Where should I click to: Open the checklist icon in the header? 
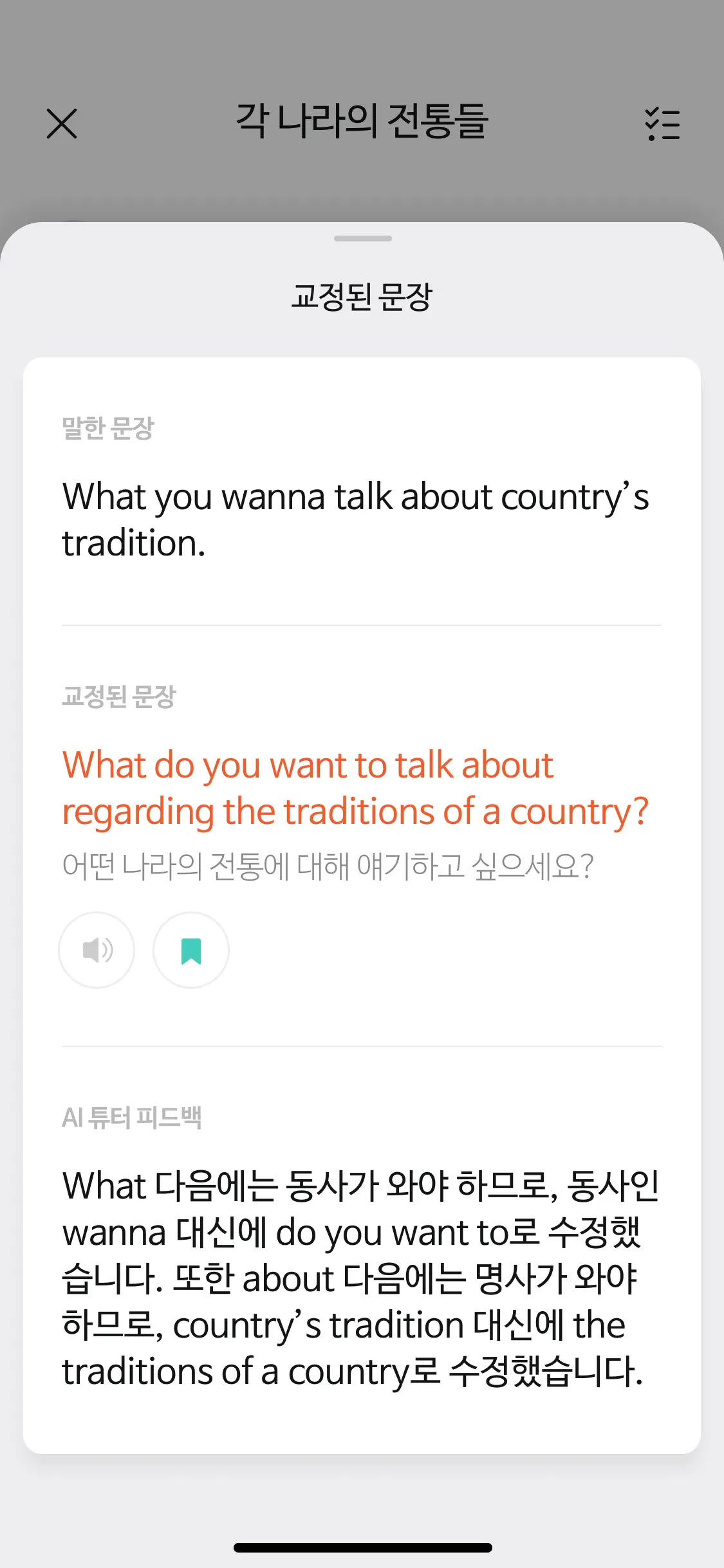pyautogui.click(x=662, y=124)
